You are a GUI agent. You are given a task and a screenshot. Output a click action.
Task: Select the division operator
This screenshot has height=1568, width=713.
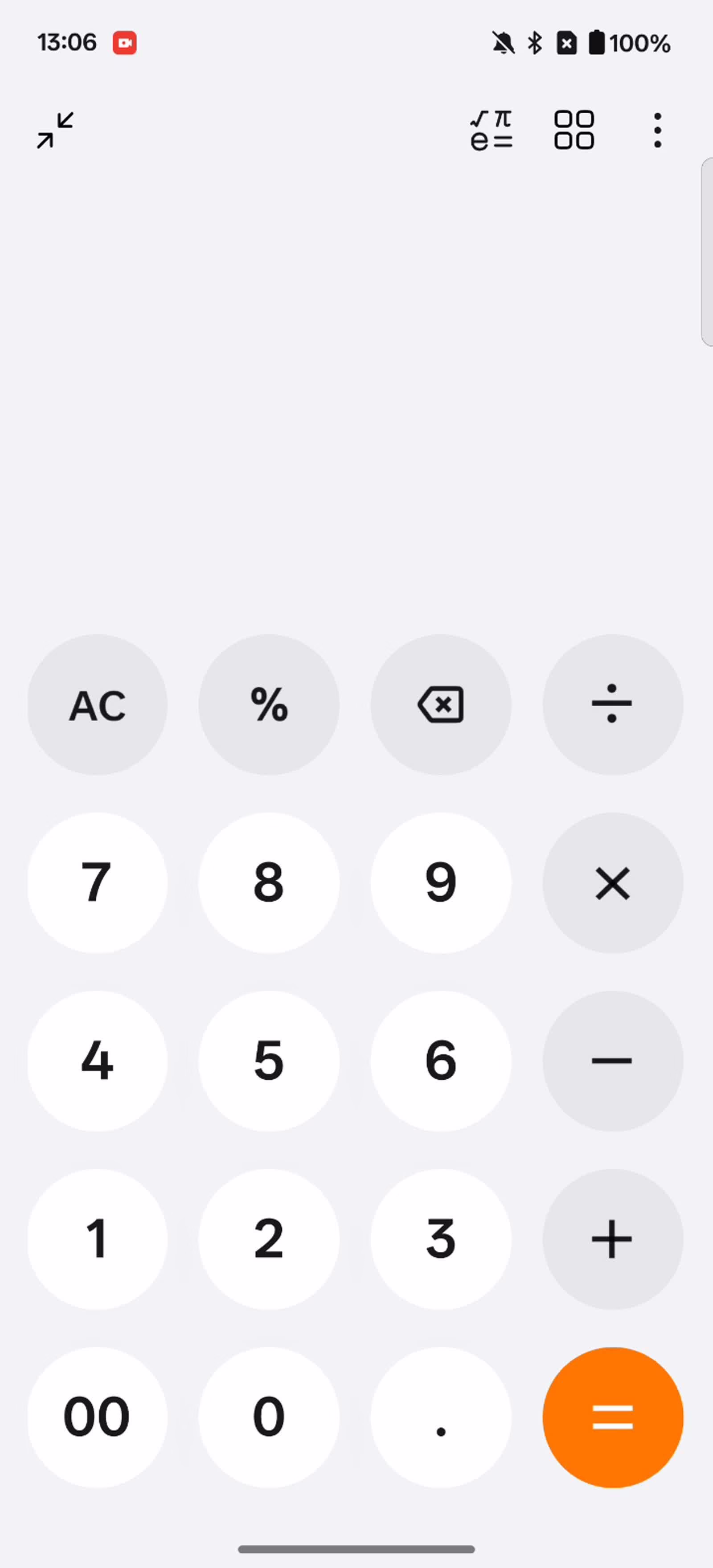click(x=613, y=705)
